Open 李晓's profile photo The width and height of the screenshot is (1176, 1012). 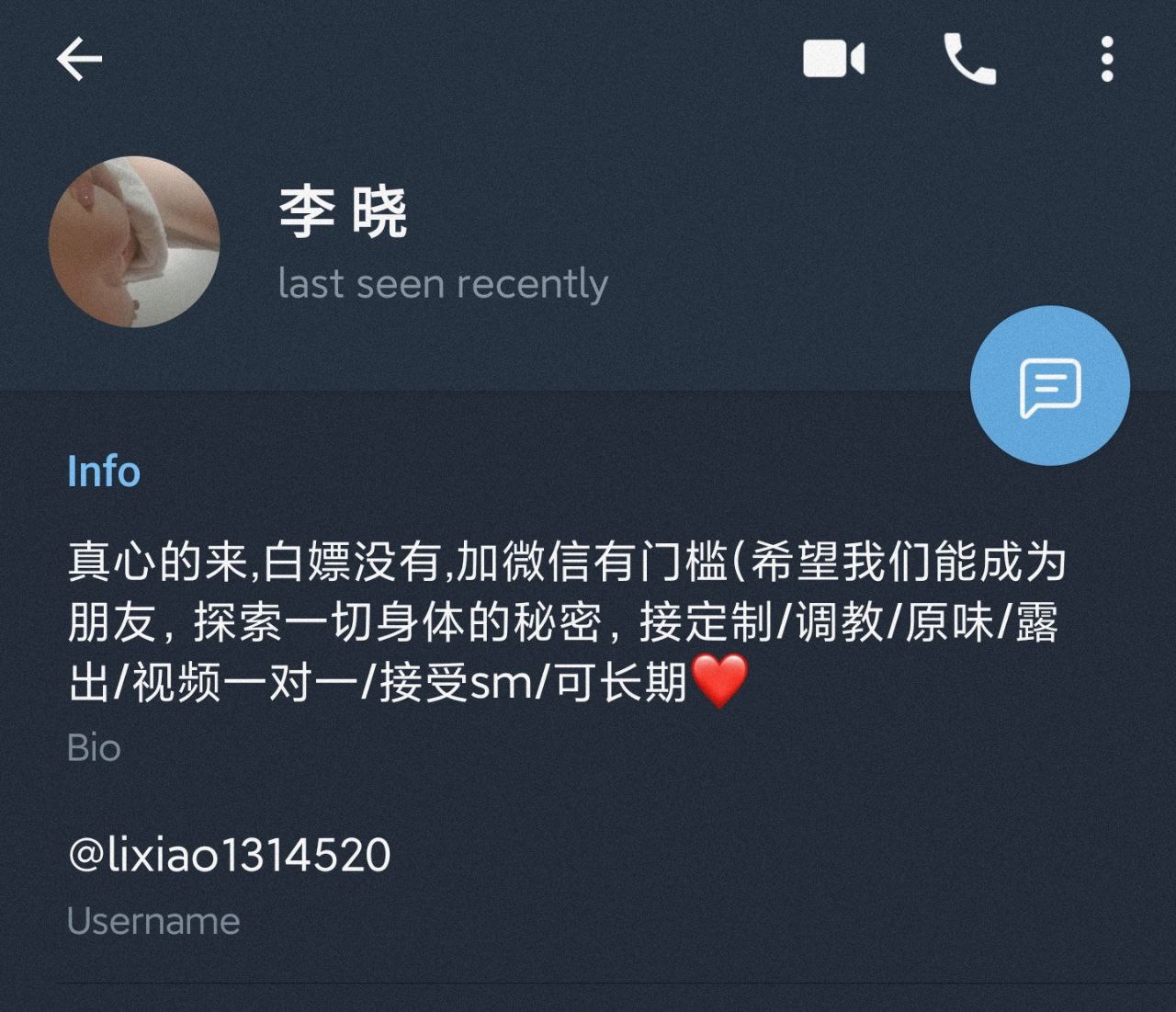134,242
